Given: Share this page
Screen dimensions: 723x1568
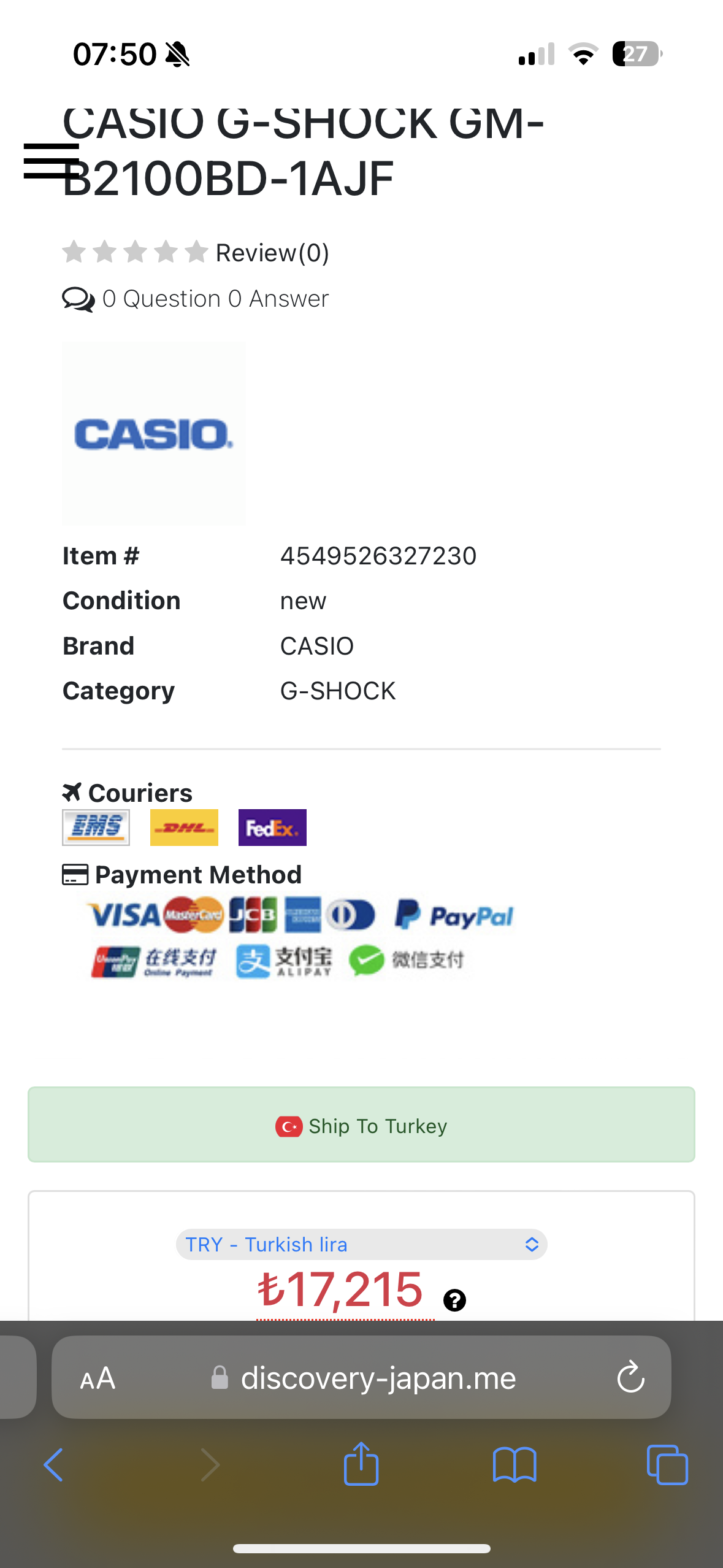Looking at the screenshot, I should coord(361,1464).
